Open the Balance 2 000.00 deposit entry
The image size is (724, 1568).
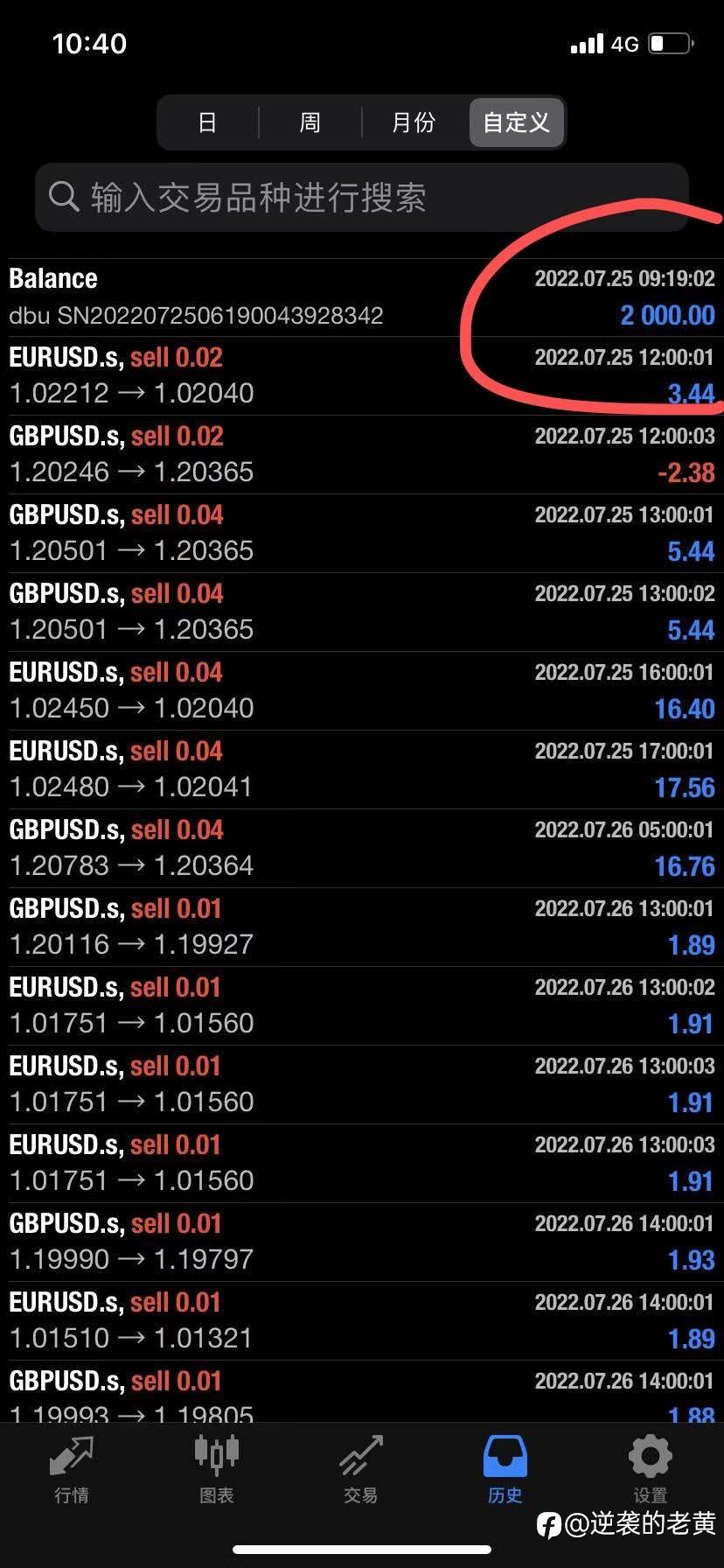(x=362, y=297)
